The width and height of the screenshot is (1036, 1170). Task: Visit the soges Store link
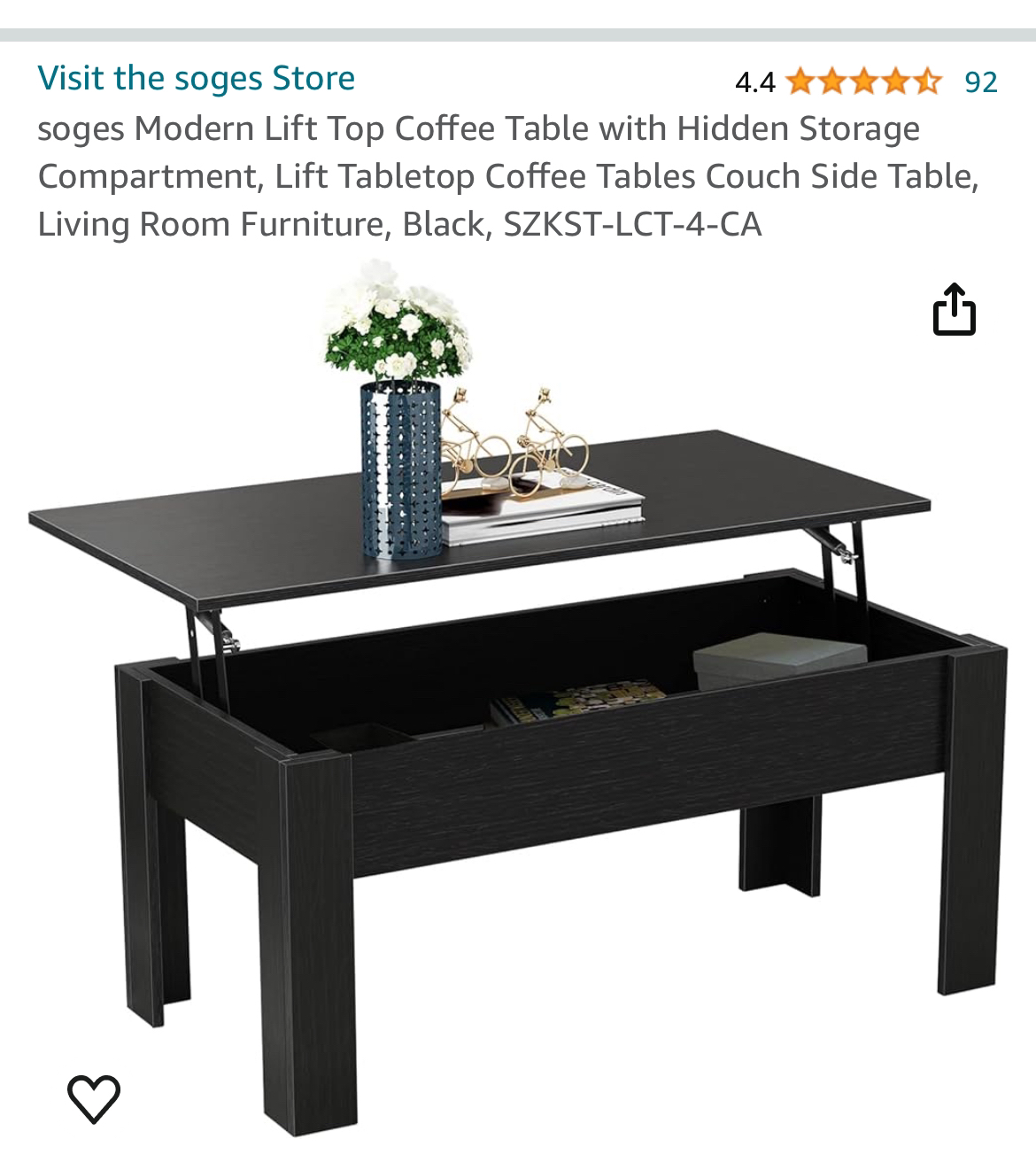click(196, 79)
